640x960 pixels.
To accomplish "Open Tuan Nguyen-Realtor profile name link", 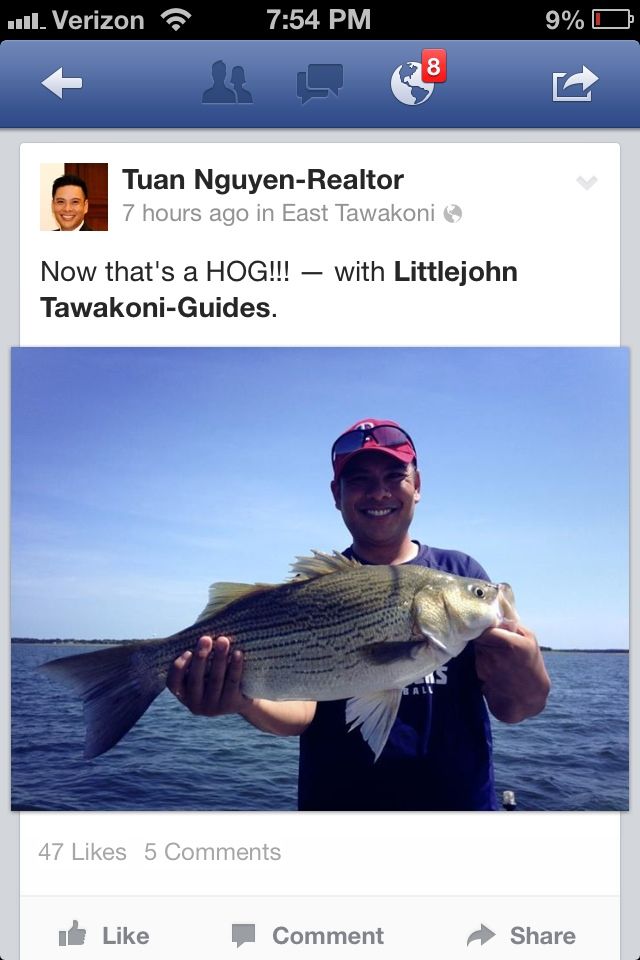I will point(262,180).
